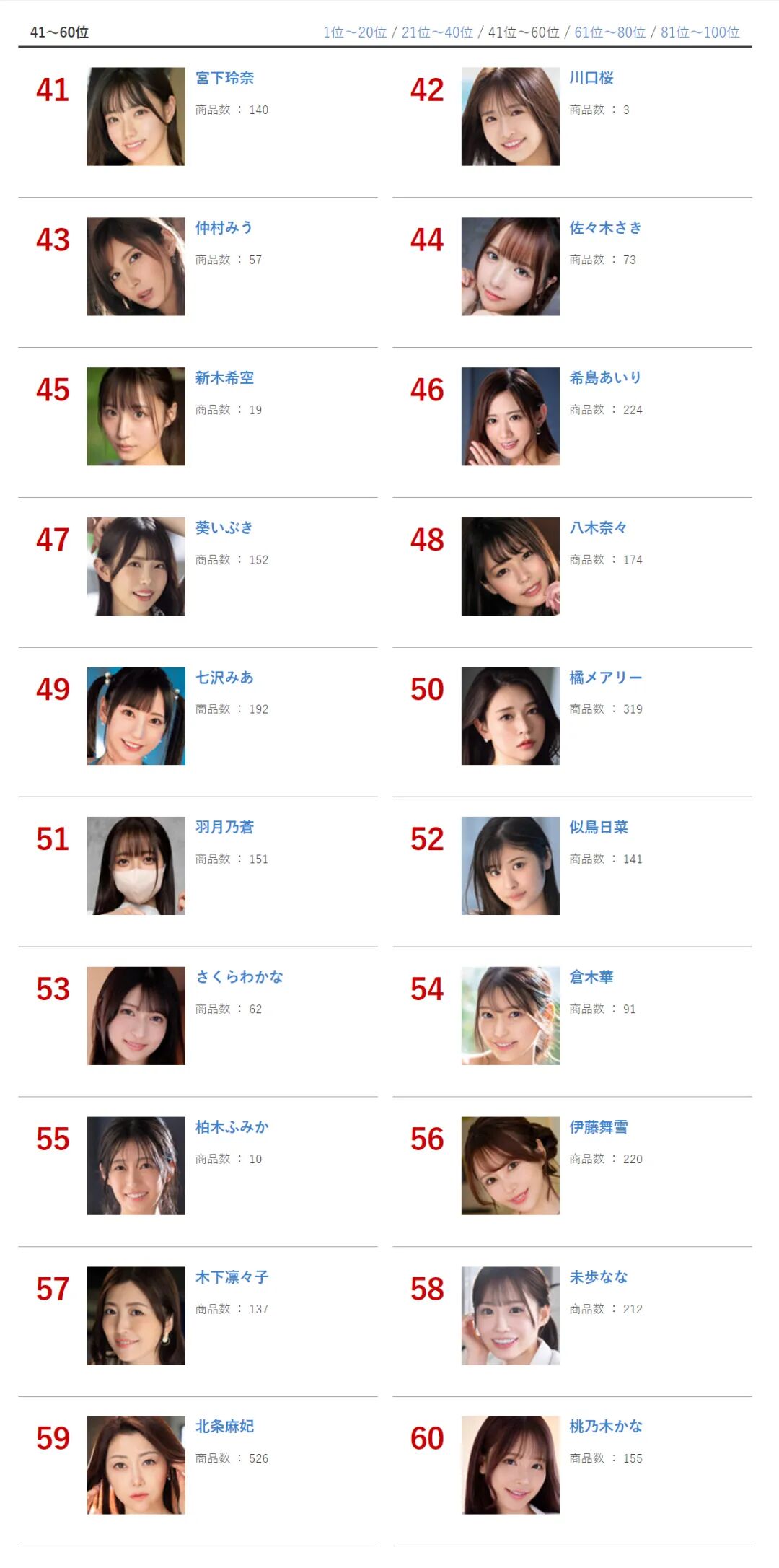Screen dimensions: 779x1568
Task: Open the 羽月乃蒼 name link
Action: [224, 827]
